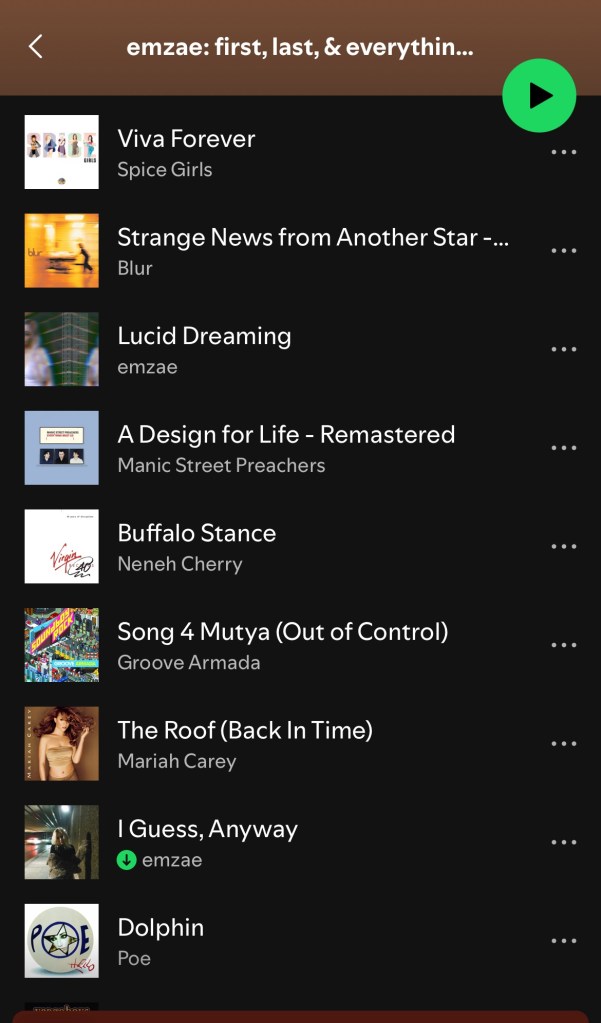This screenshot has height=1023, width=601.
Task: Open more options for Lucid Dreaming
Action: point(564,350)
